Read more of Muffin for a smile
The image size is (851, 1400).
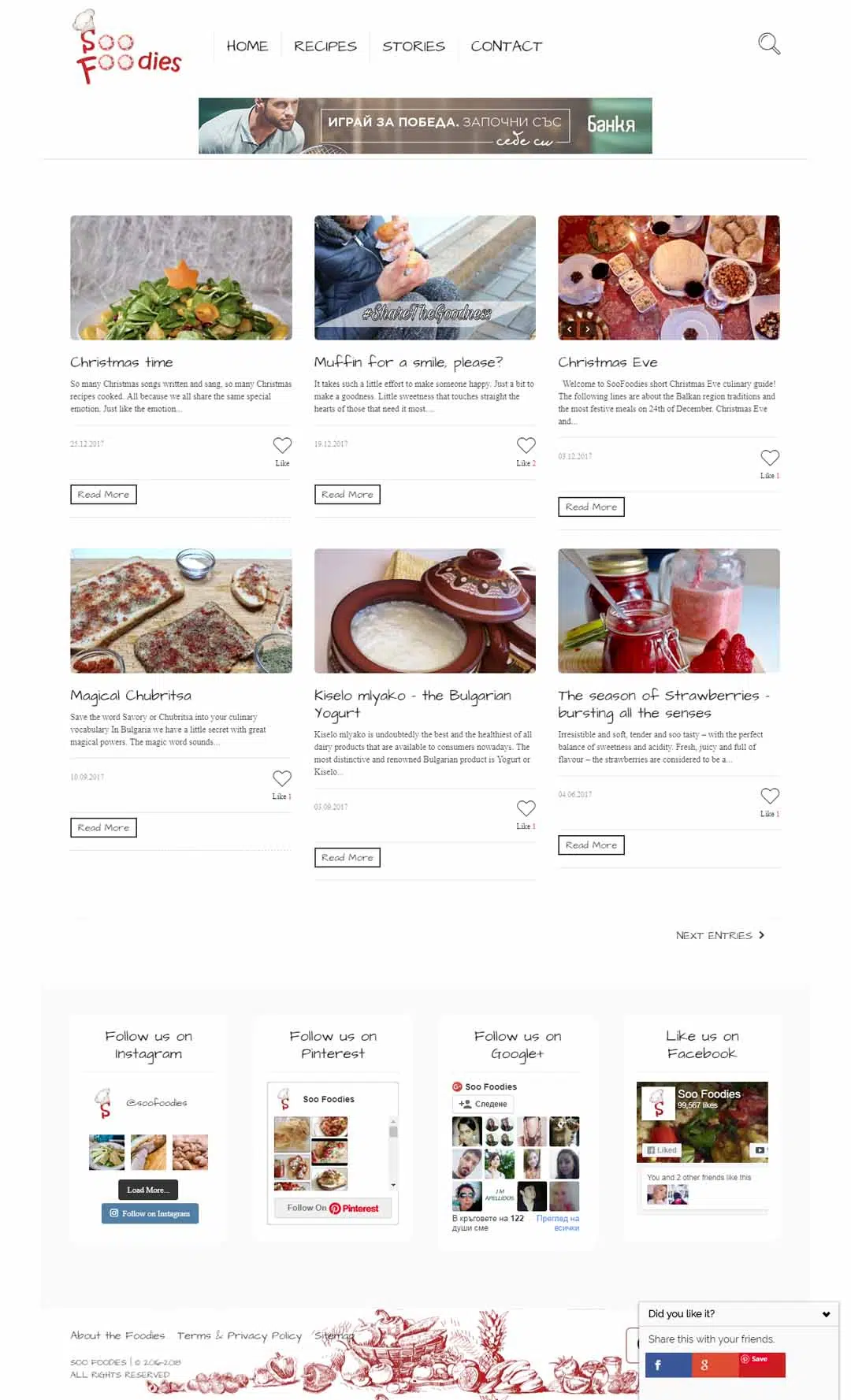[347, 494]
